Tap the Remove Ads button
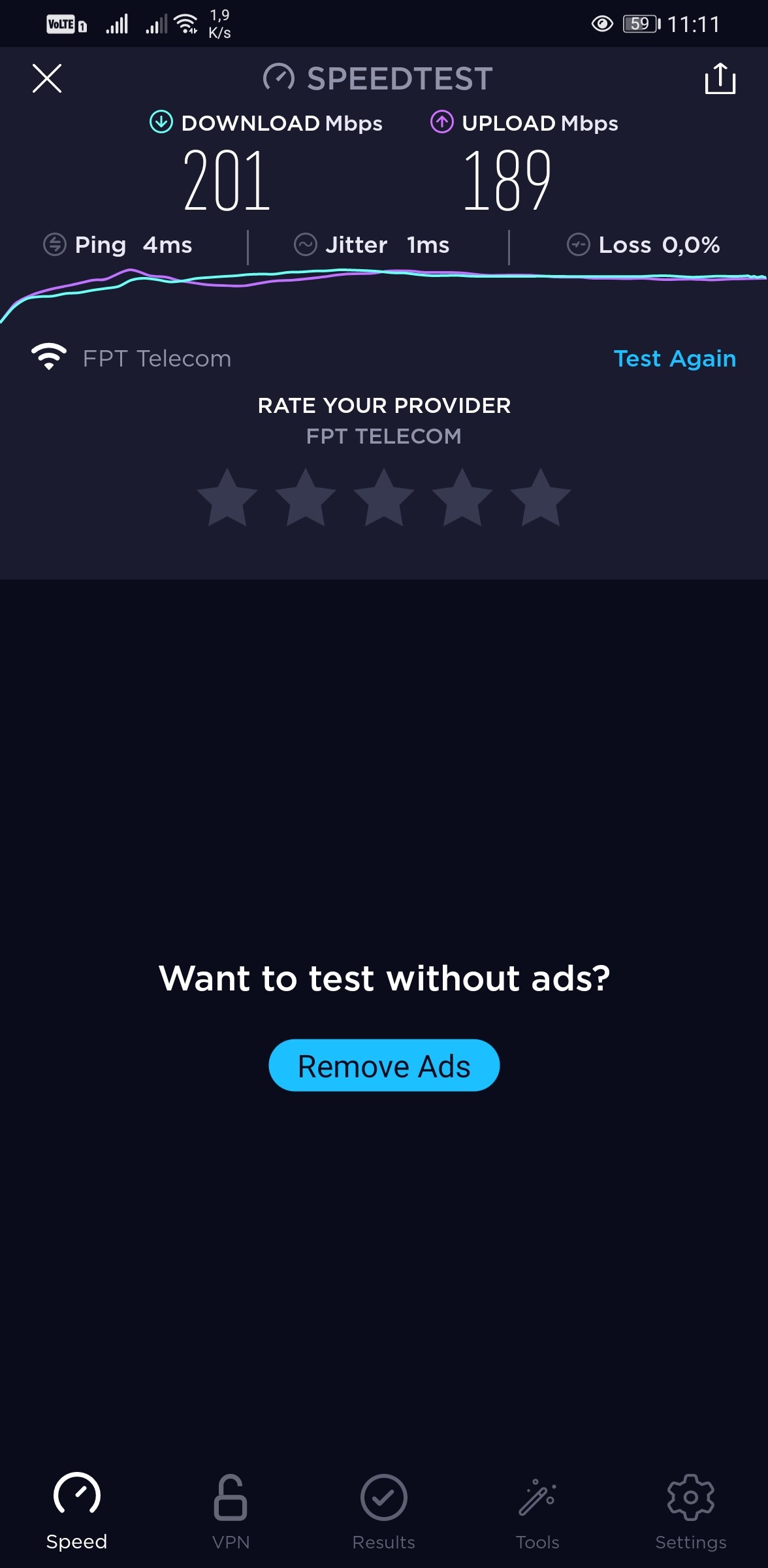The image size is (768, 1568). [x=384, y=1066]
